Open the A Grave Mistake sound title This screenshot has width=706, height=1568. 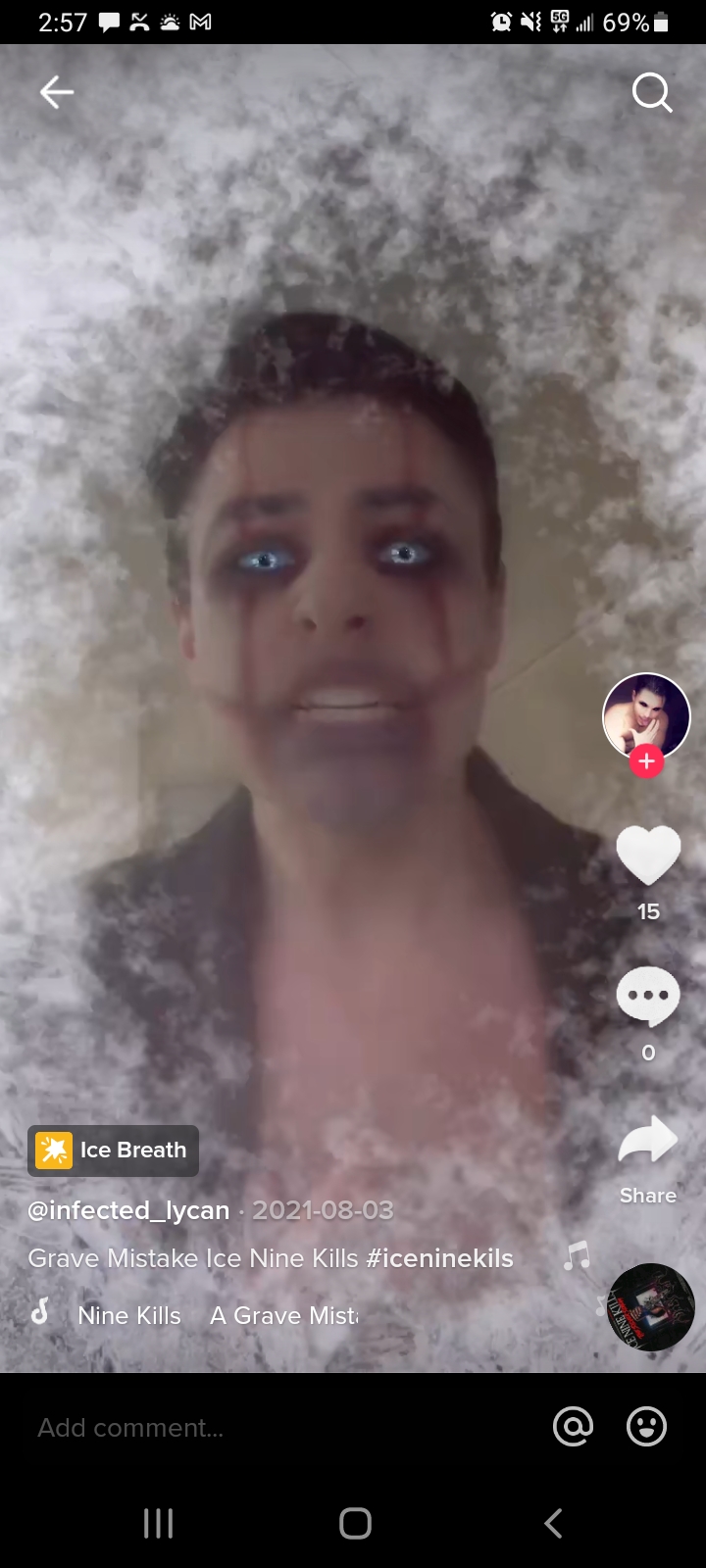[x=283, y=1315]
